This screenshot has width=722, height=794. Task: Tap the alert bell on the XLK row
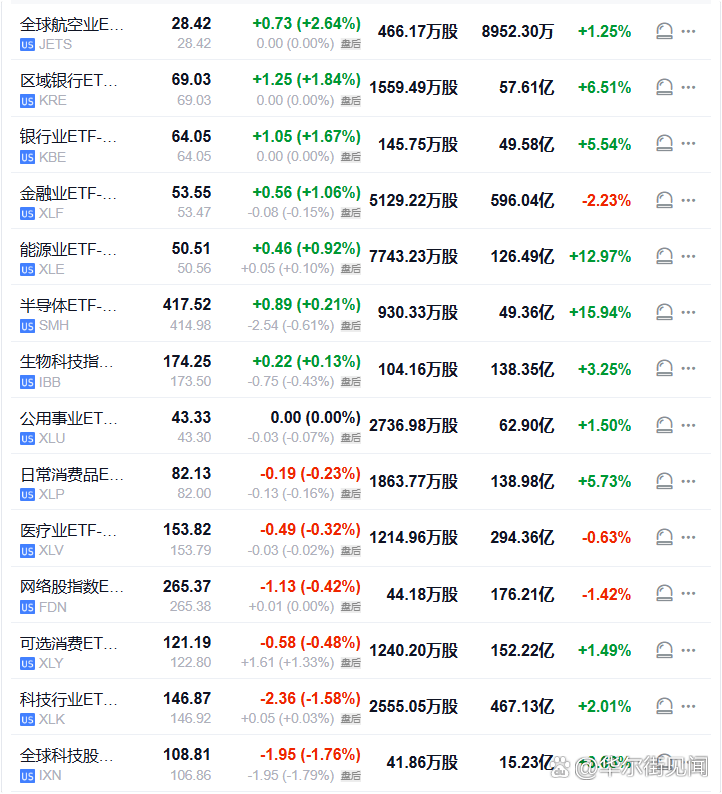pos(664,707)
